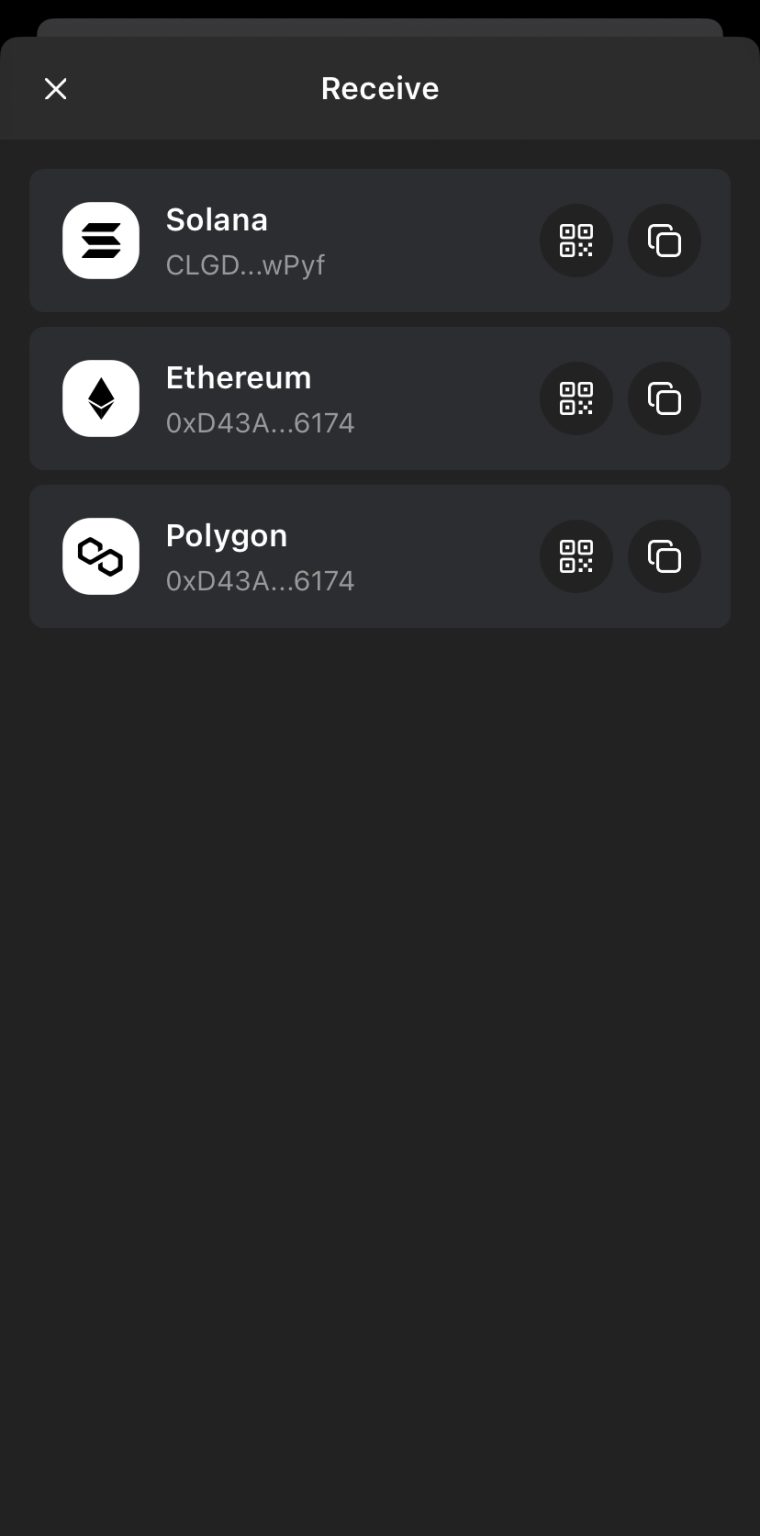Copy the Polygon wallet address
760x1536 pixels.
664,556
